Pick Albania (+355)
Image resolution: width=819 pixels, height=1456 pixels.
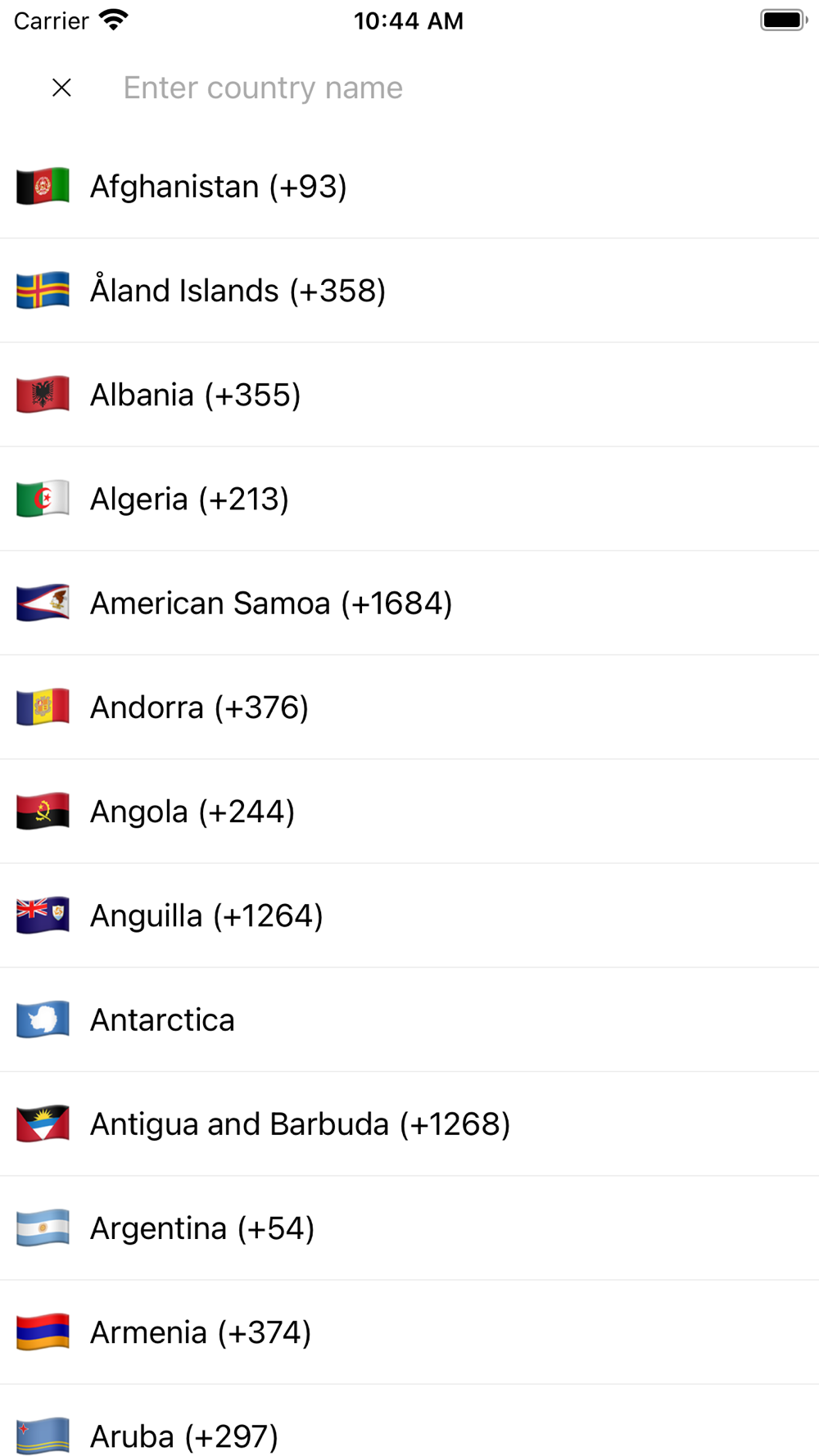pyautogui.click(x=409, y=395)
